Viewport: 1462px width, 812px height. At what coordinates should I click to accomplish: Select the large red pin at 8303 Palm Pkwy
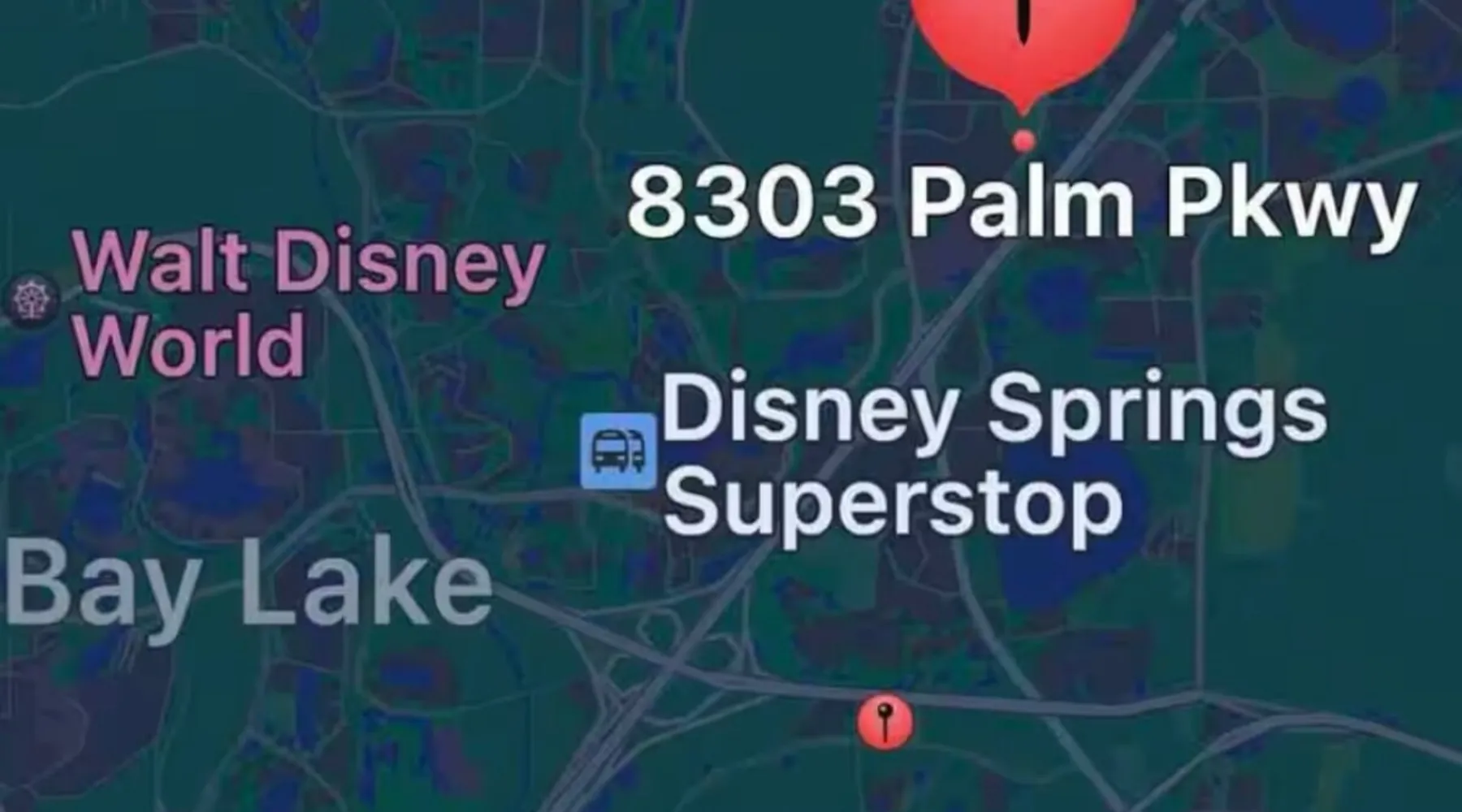[x=1024, y=41]
